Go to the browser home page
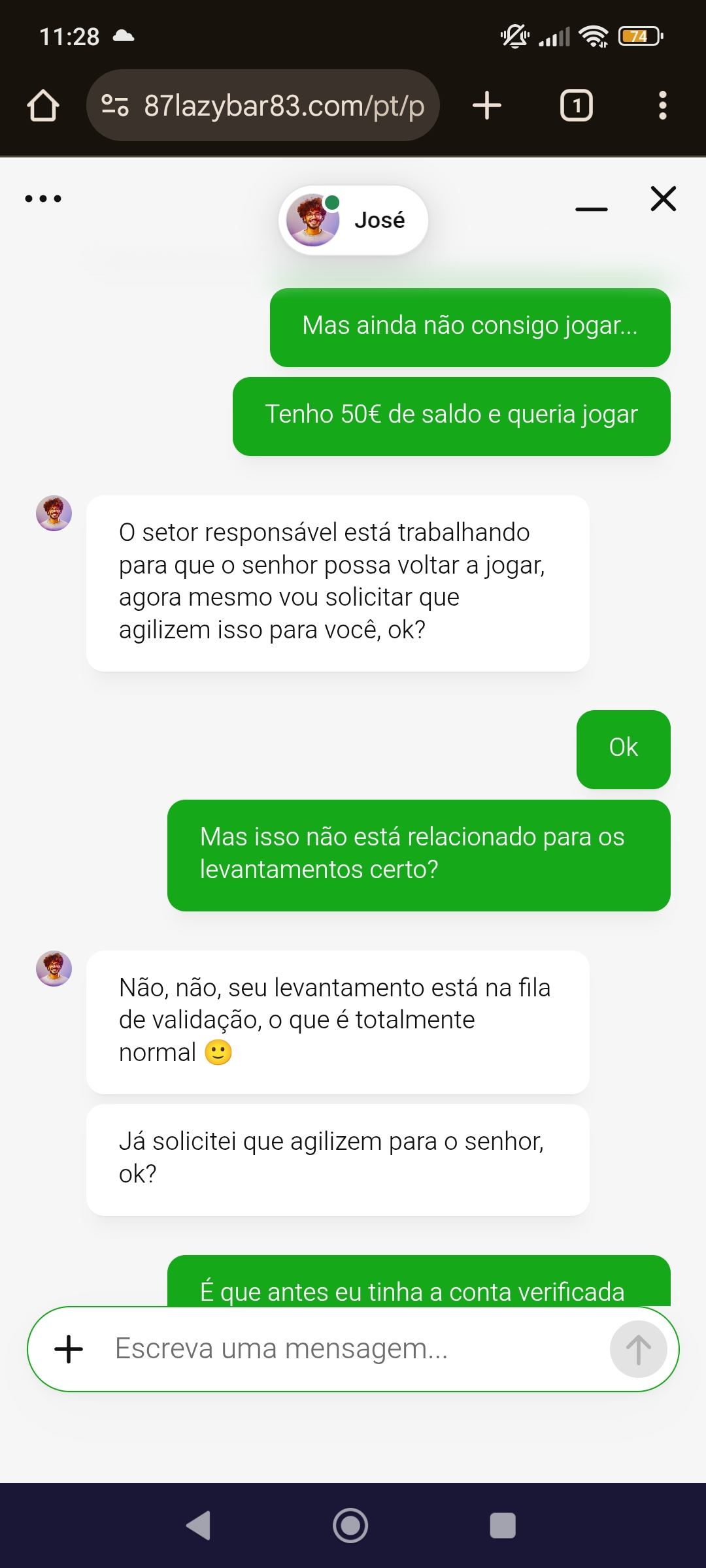 click(x=43, y=106)
